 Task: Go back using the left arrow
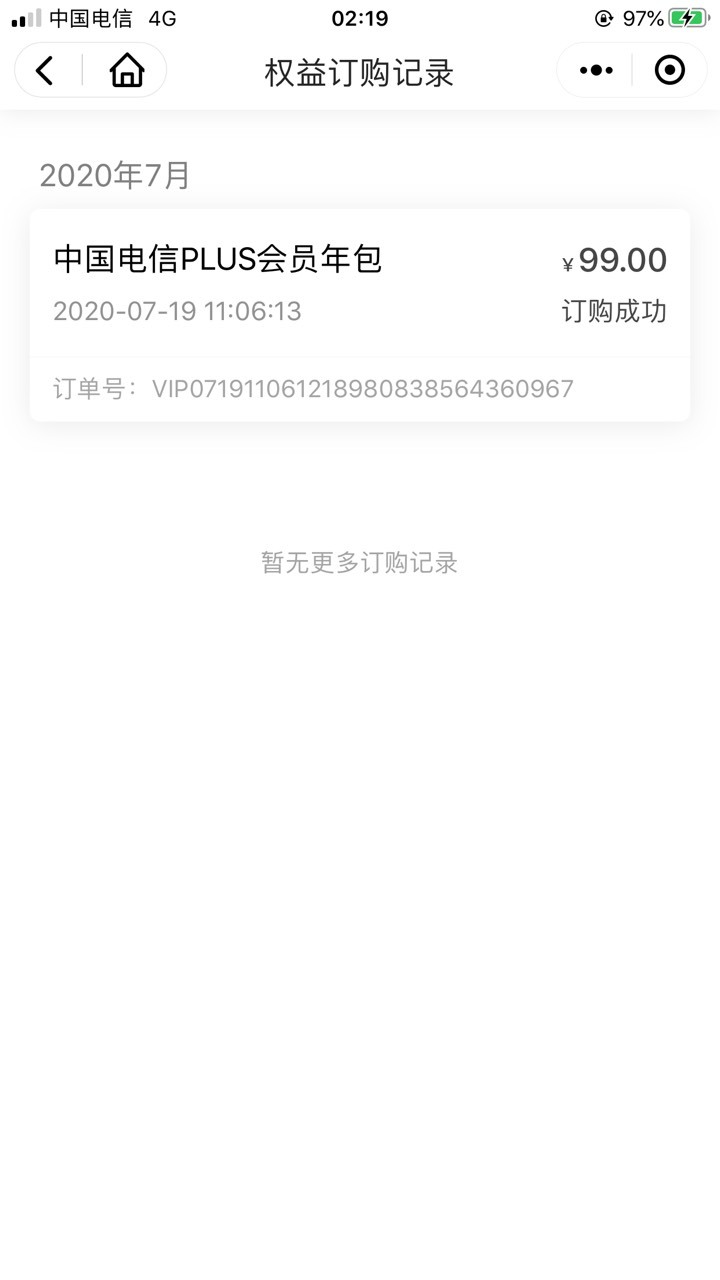[45, 70]
